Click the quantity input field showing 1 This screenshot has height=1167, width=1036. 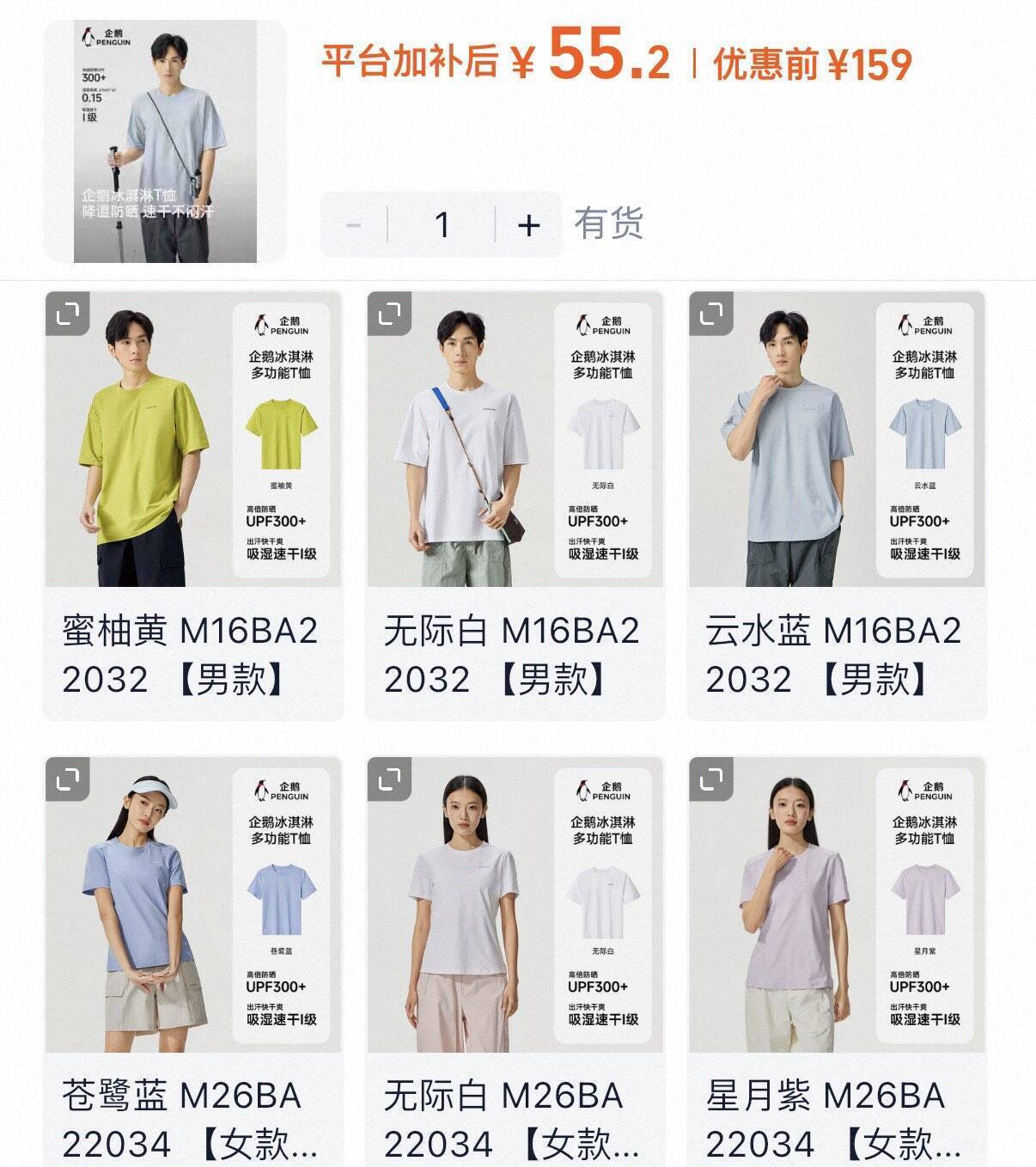tap(441, 224)
